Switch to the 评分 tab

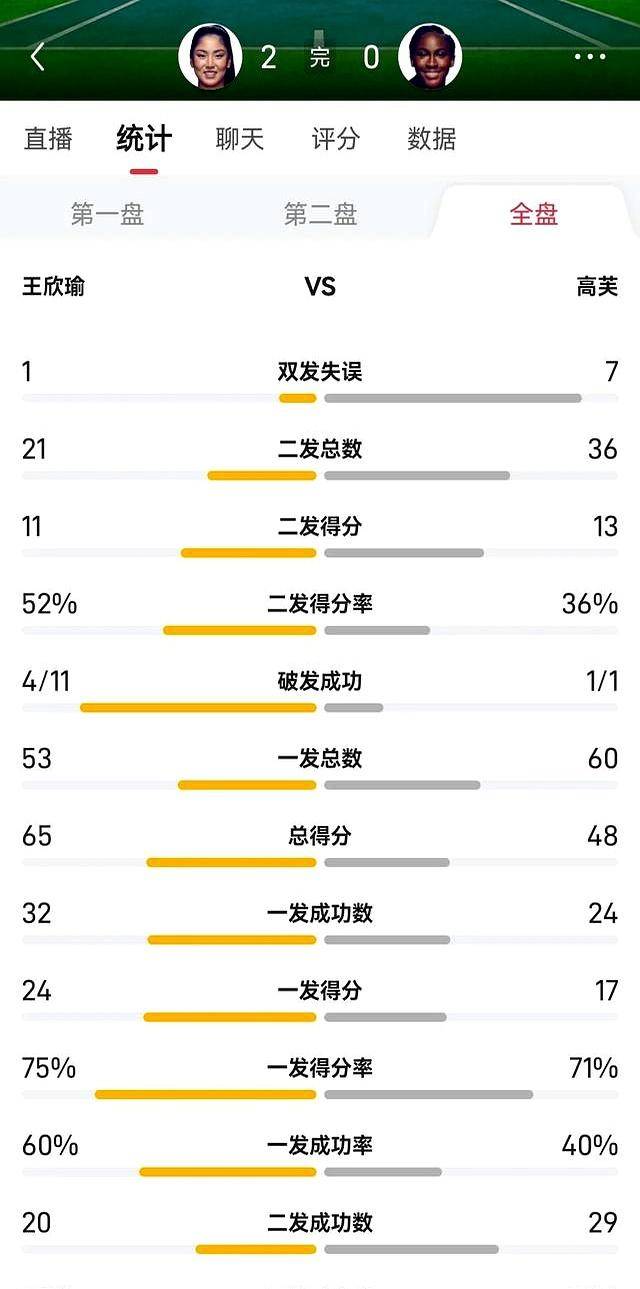tap(335, 139)
